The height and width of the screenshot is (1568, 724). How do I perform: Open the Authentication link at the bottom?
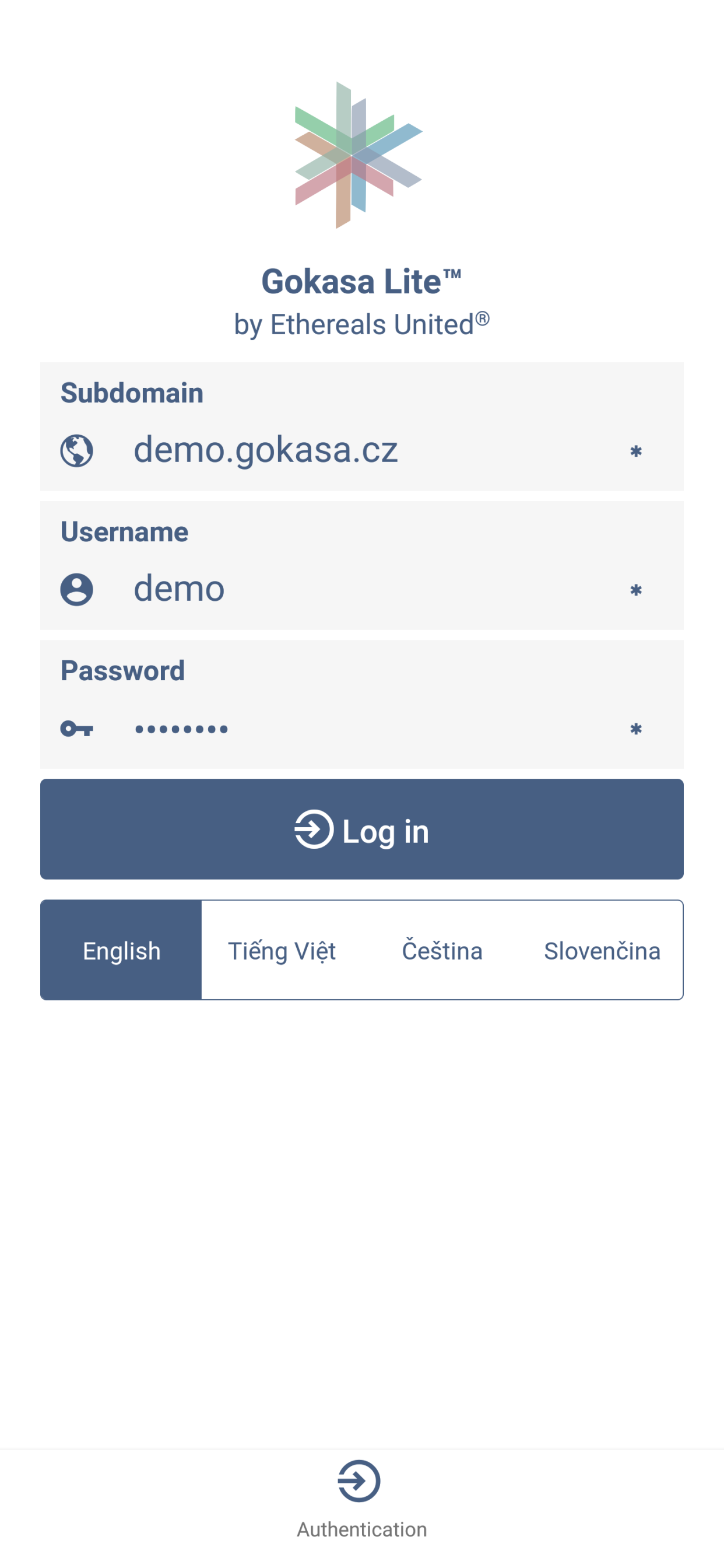pyautogui.click(x=361, y=1529)
